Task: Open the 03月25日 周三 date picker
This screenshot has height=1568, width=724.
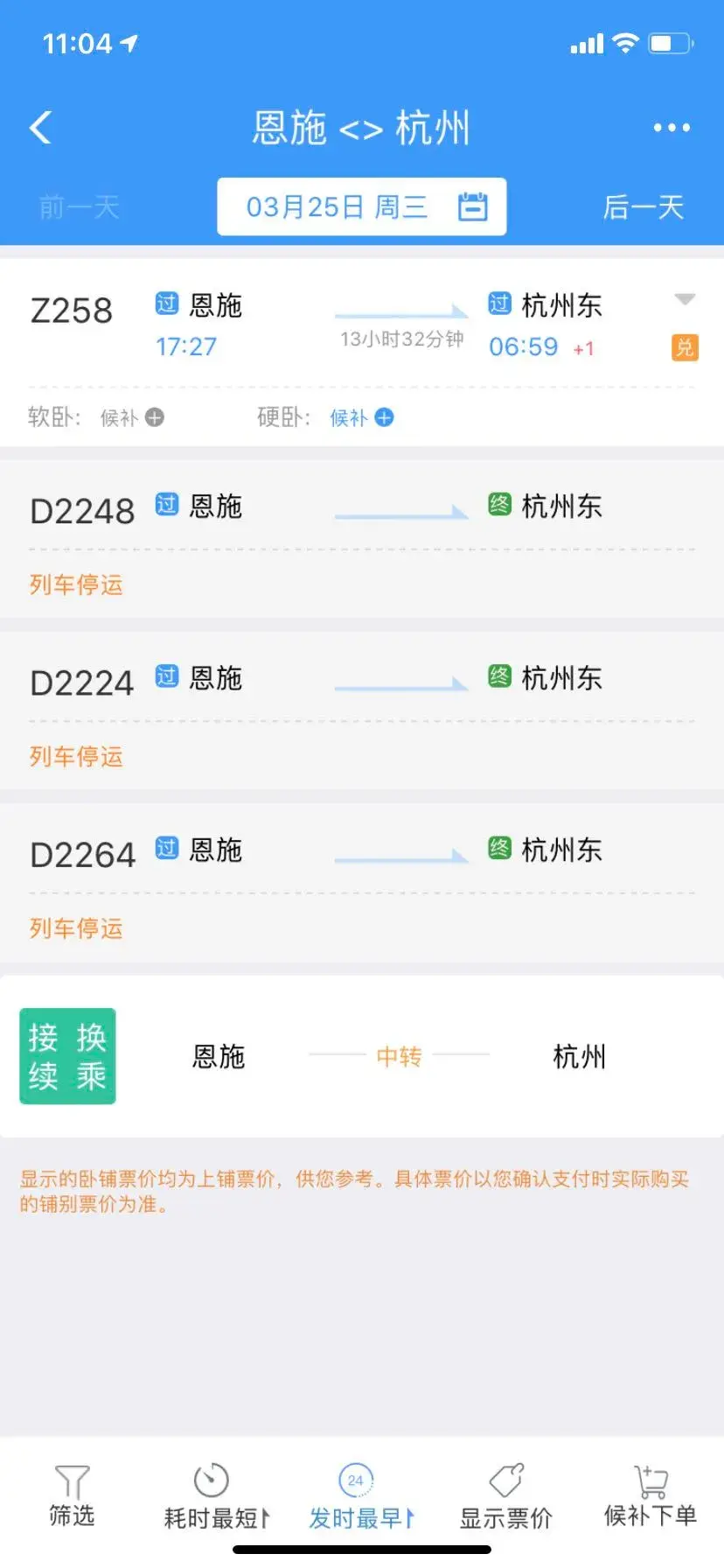Action: 361,207
